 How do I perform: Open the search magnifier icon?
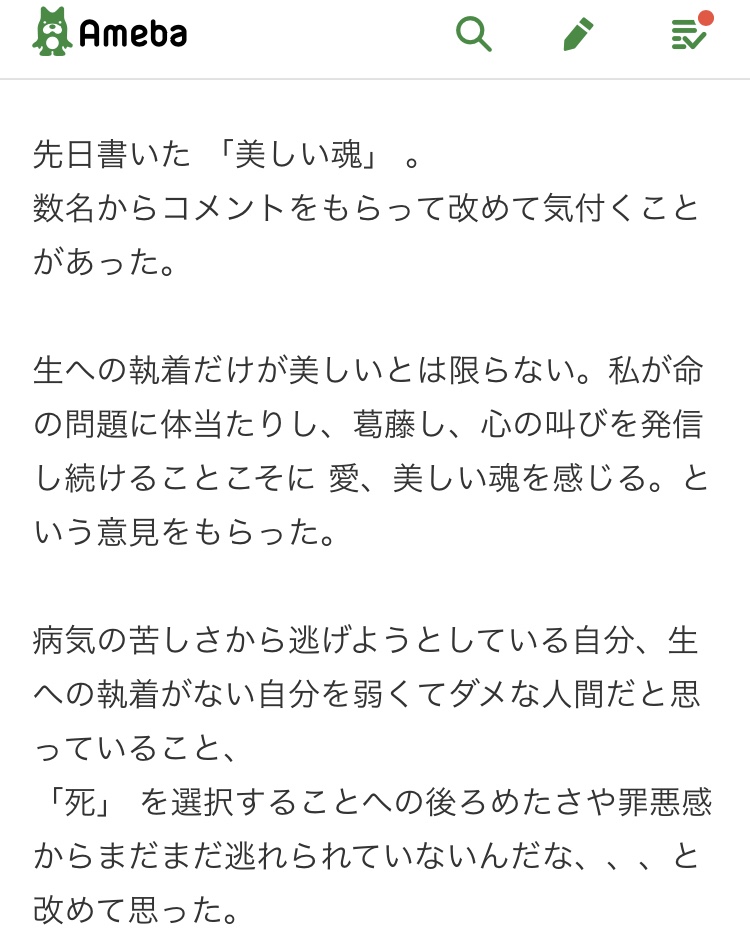coord(473,34)
